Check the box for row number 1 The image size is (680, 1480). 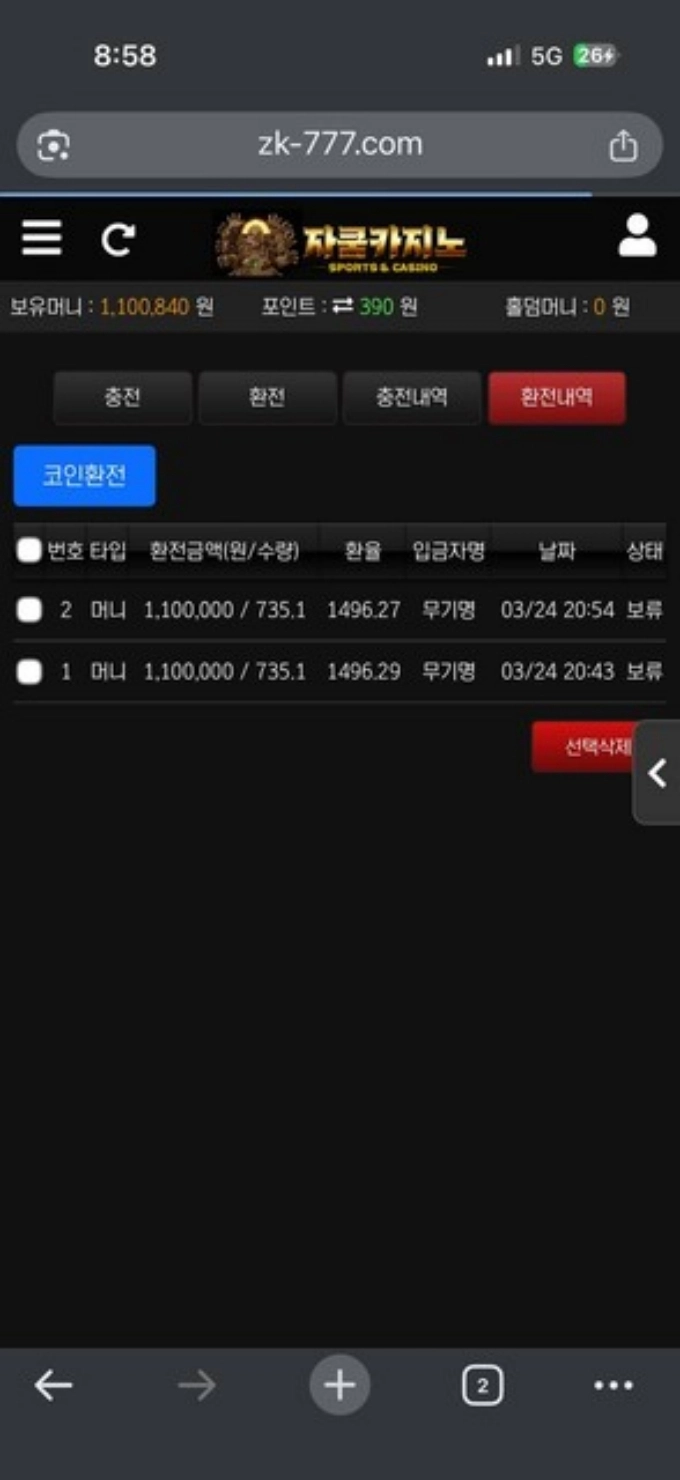(x=29, y=672)
